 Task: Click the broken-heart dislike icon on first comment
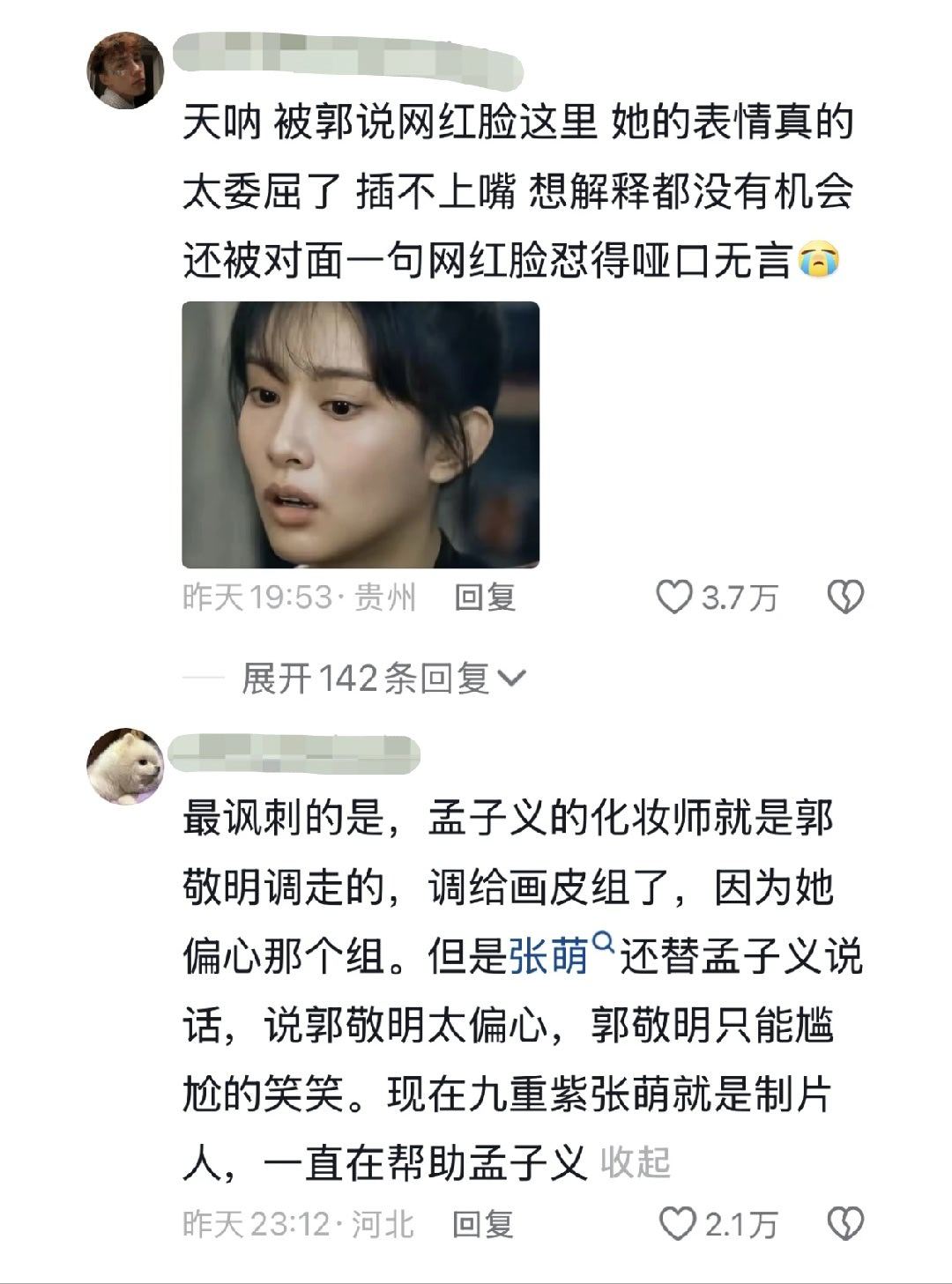[x=845, y=597]
